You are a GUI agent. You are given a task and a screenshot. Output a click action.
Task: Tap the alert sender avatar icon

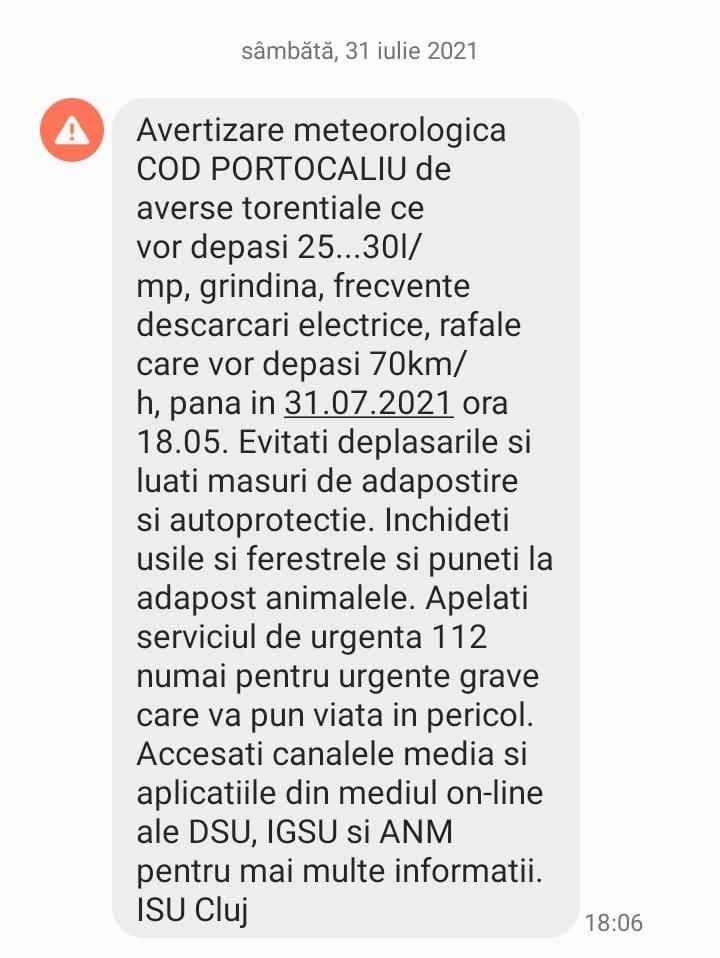click(72, 131)
